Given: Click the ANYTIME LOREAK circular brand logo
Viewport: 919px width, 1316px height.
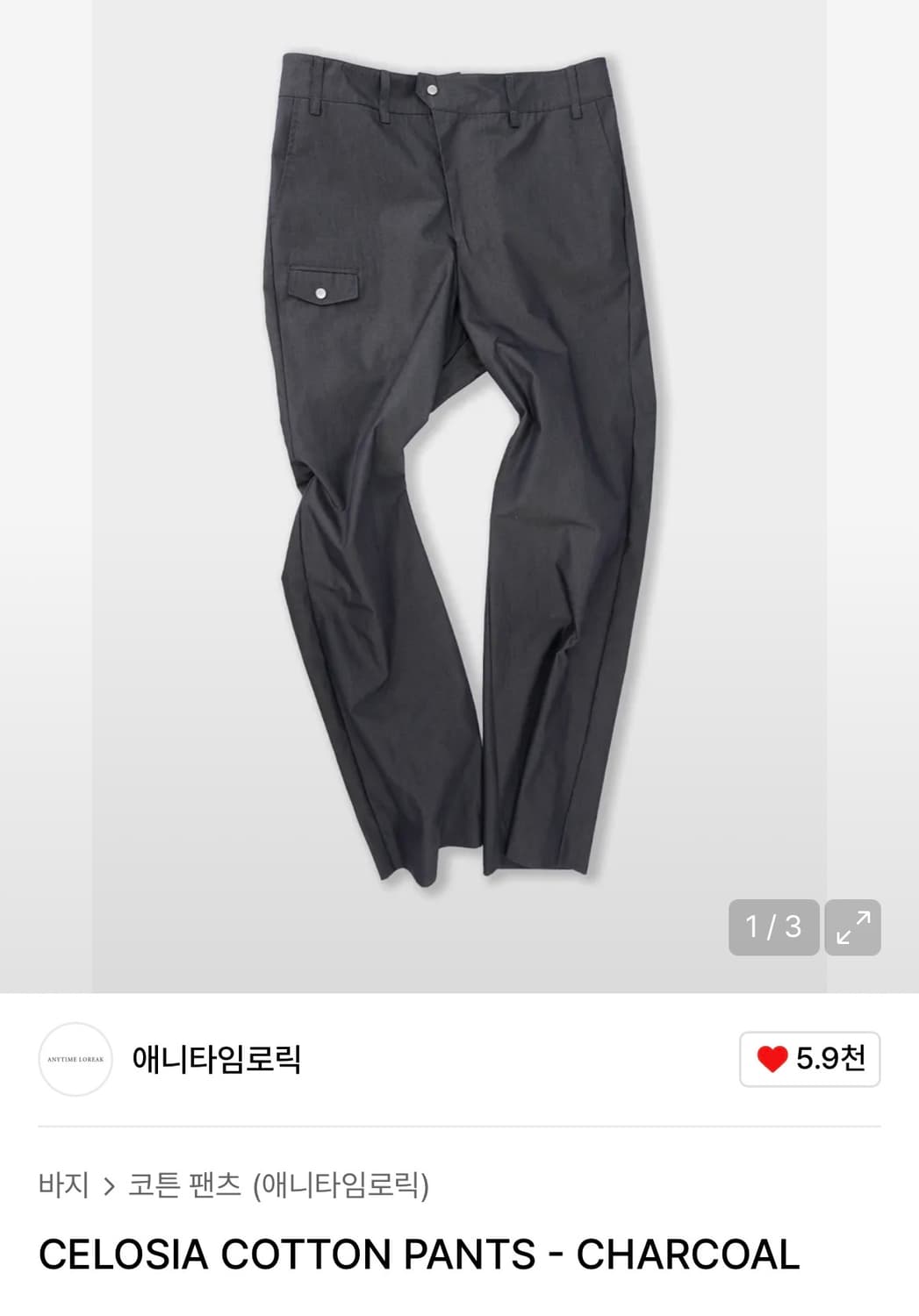Looking at the screenshot, I should tap(76, 1059).
